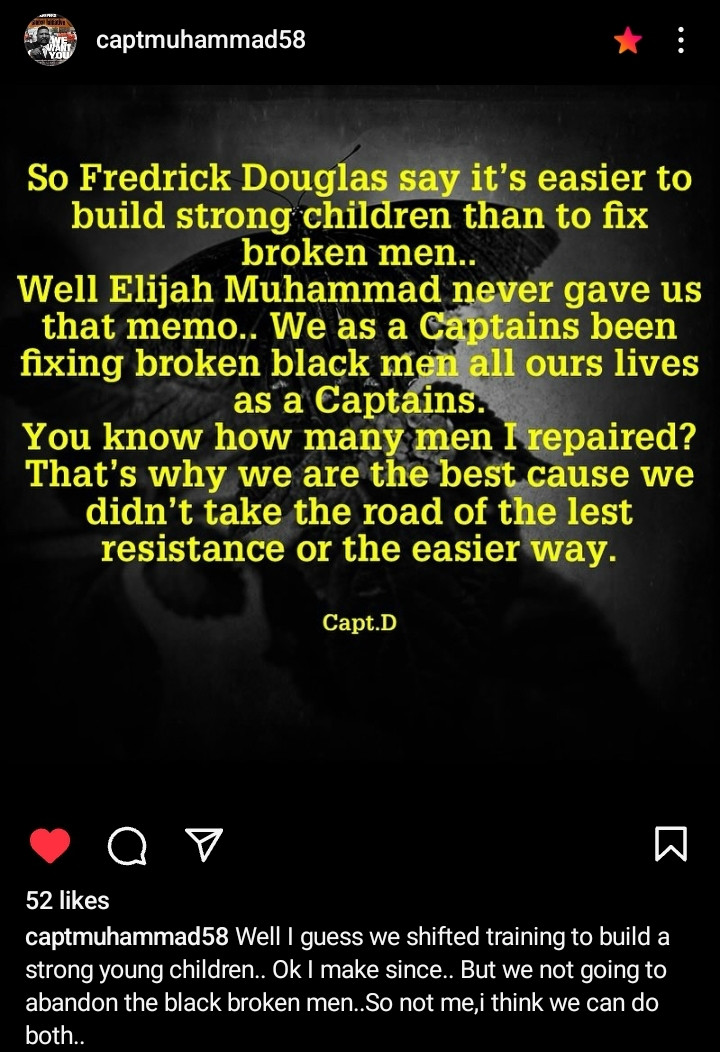Open the three-dot overflow menu
Screen dimensions: 720x1052
681,41
